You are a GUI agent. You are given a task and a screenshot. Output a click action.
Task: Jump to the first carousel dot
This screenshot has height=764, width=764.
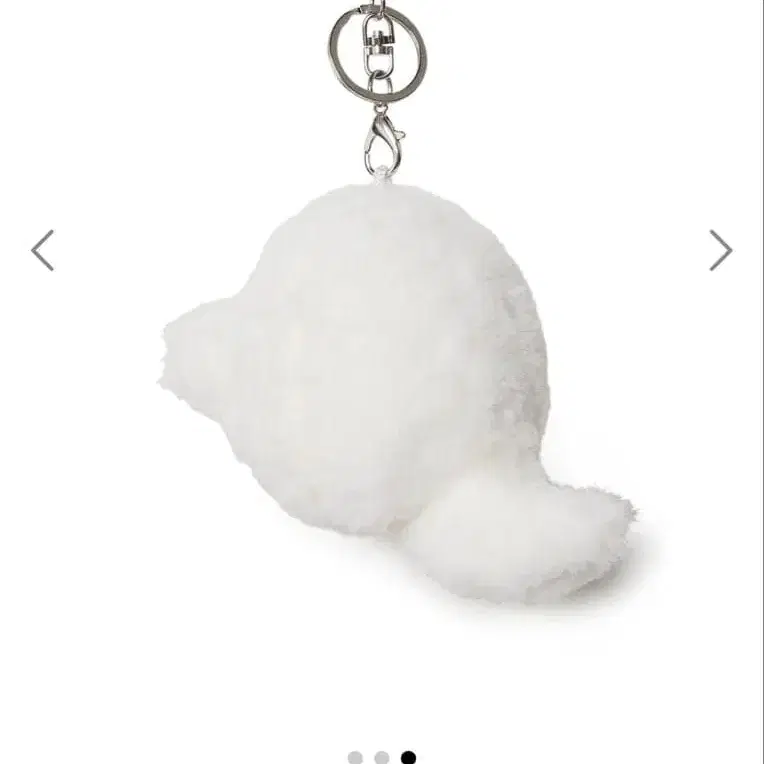pyautogui.click(x=356, y=757)
